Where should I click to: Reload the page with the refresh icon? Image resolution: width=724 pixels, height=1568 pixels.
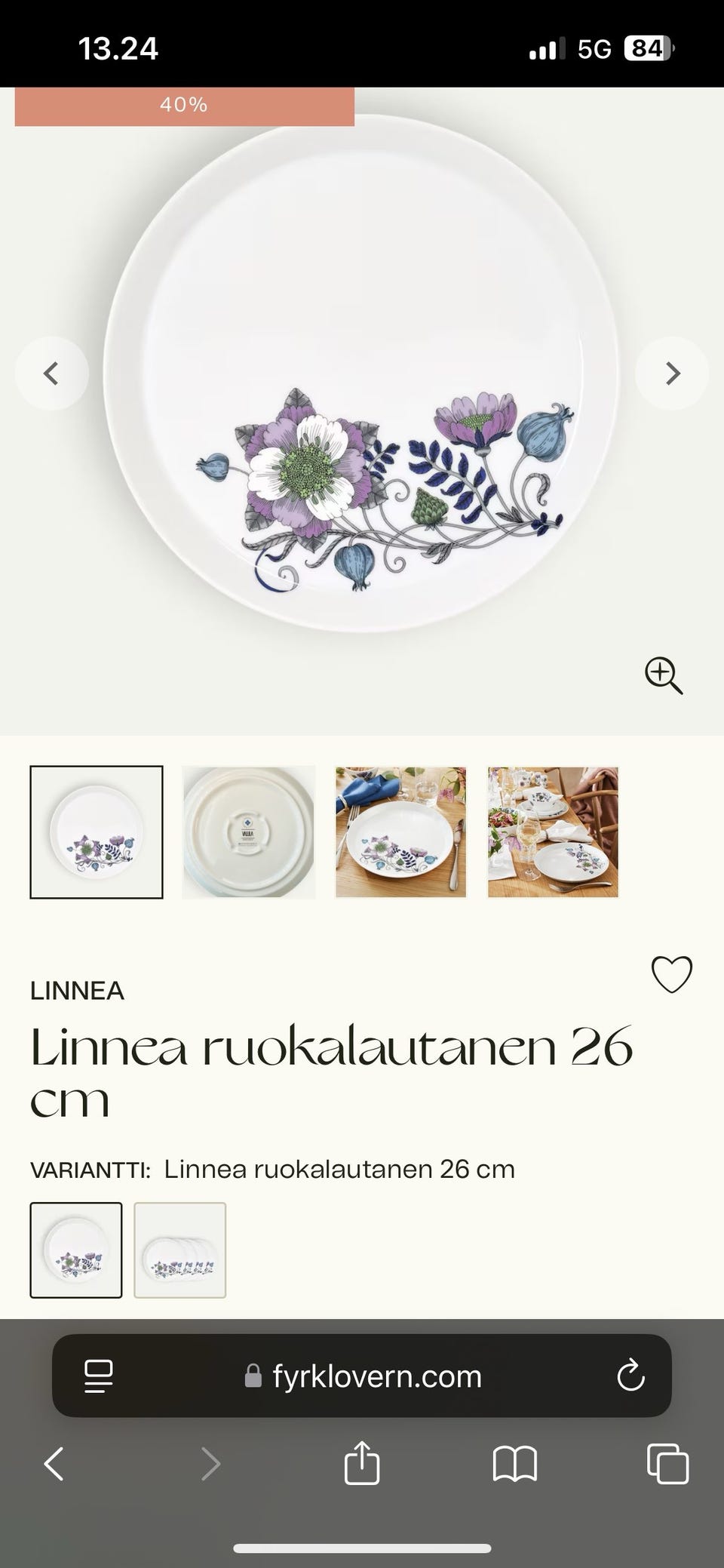[x=631, y=1376]
